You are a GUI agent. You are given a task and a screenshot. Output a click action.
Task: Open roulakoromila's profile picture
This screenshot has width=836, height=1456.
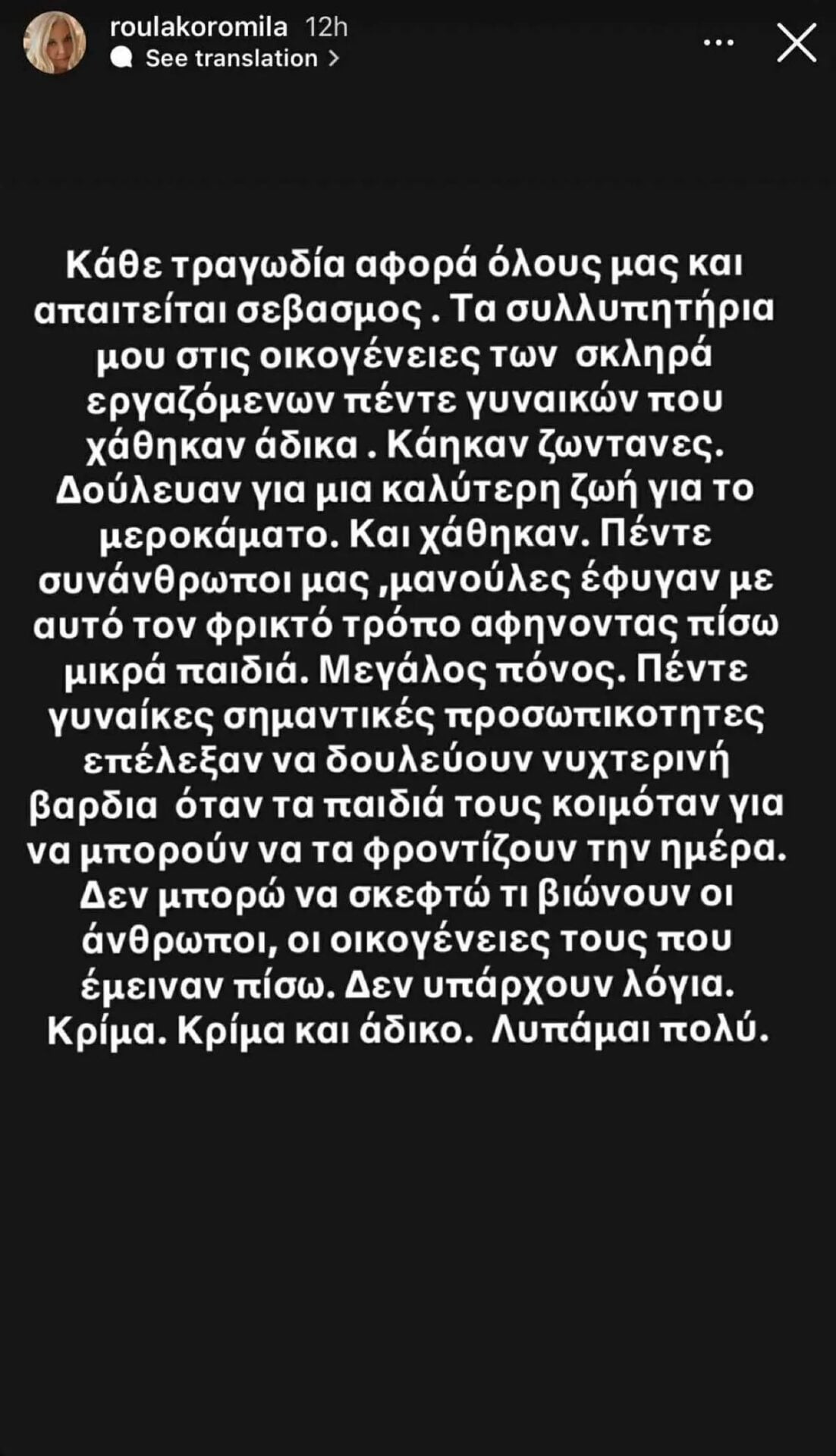point(54,42)
